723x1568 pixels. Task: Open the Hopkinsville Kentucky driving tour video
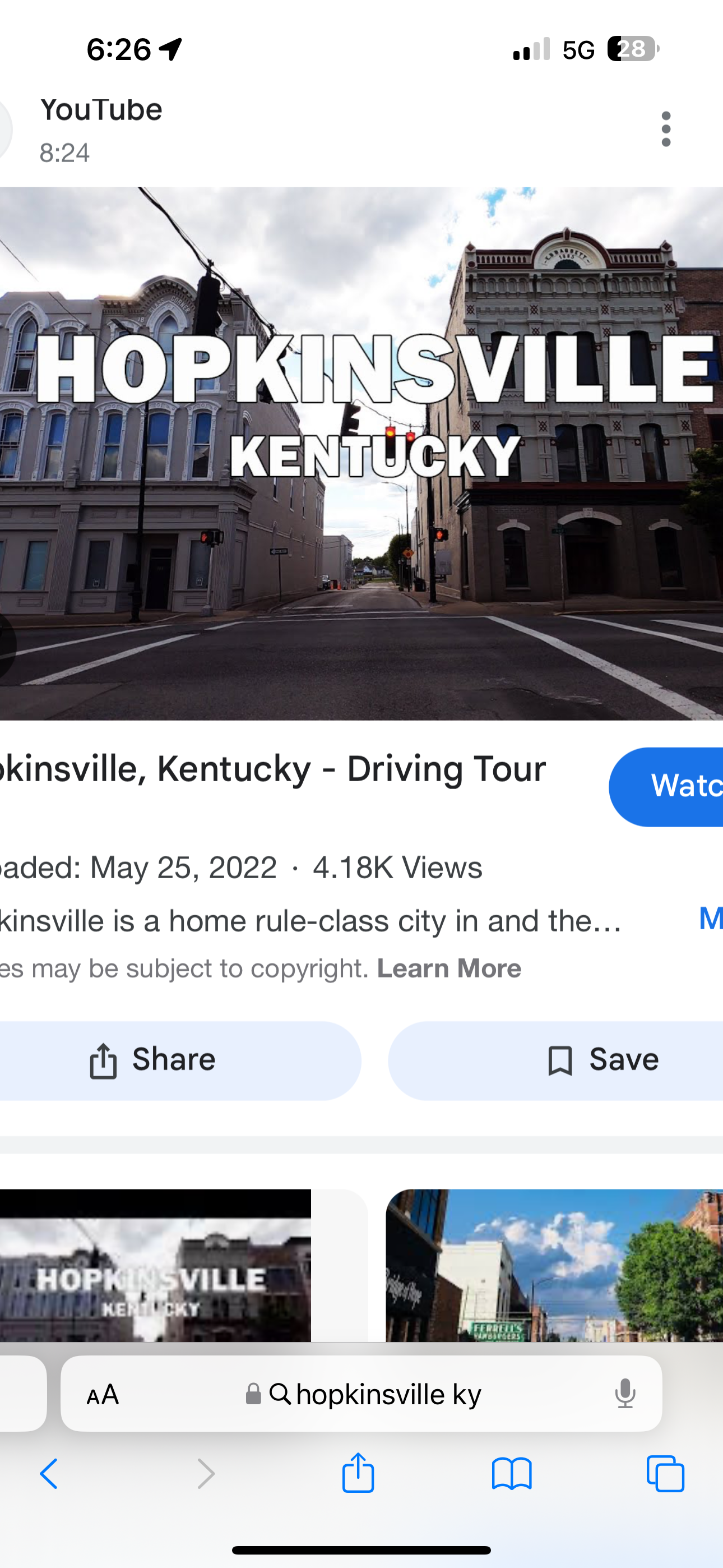[x=361, y=454]
